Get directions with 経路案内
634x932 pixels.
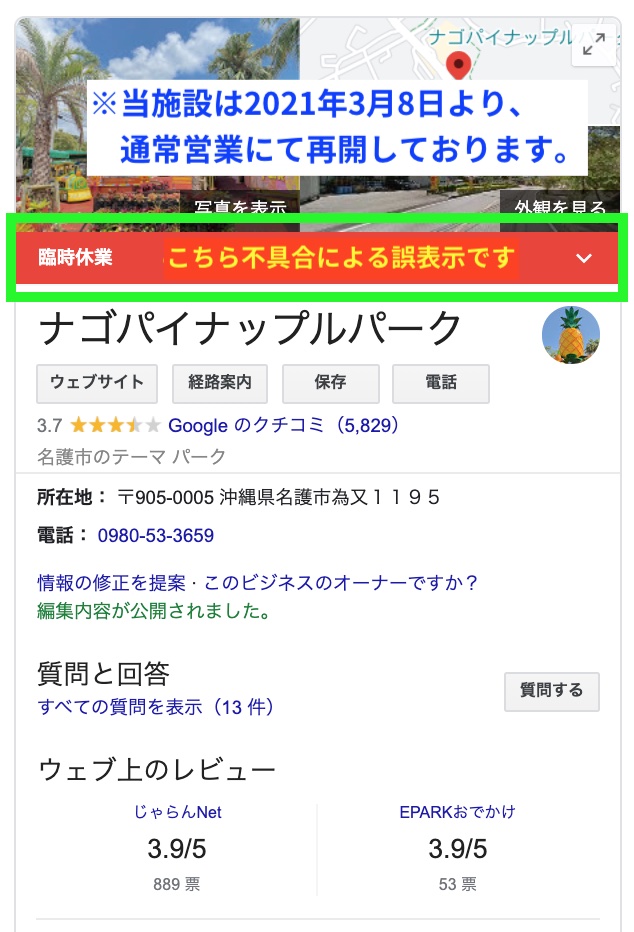(220, 382)
